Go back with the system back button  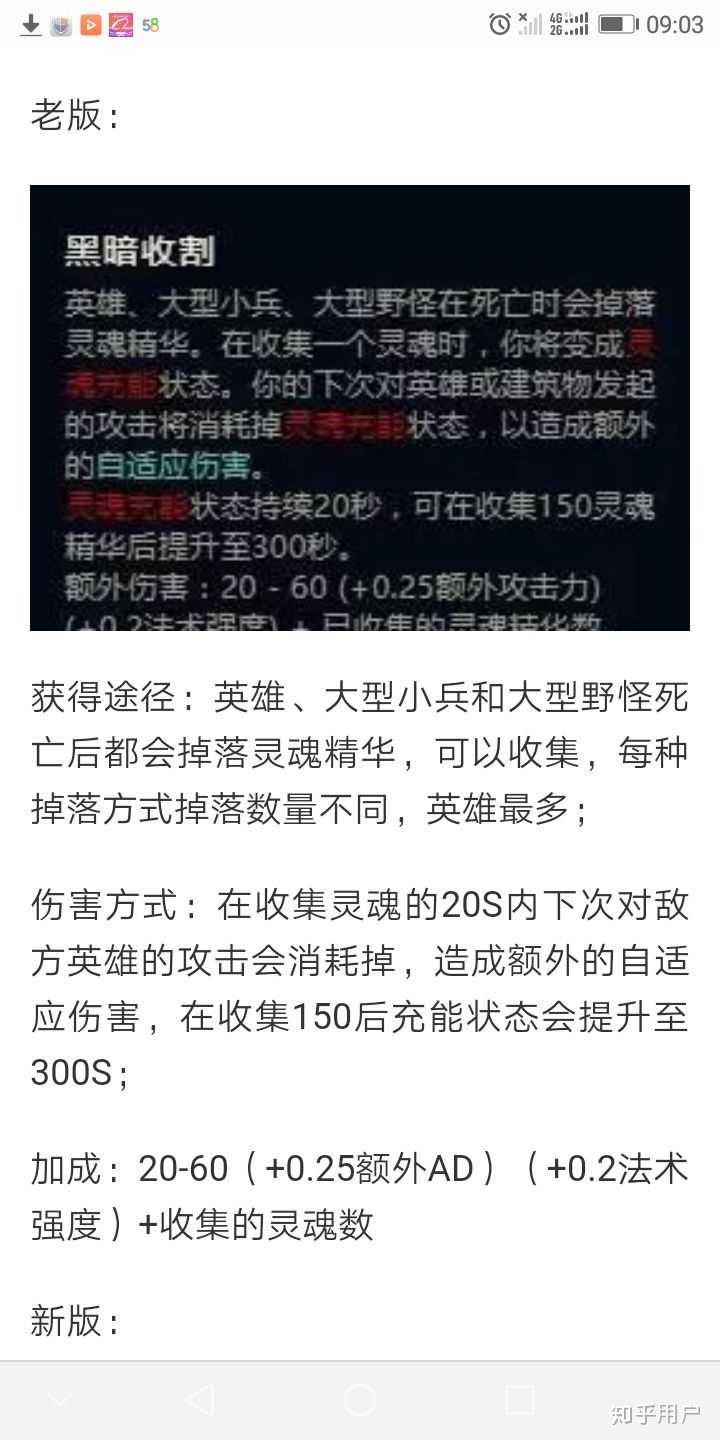[200, 1400]
